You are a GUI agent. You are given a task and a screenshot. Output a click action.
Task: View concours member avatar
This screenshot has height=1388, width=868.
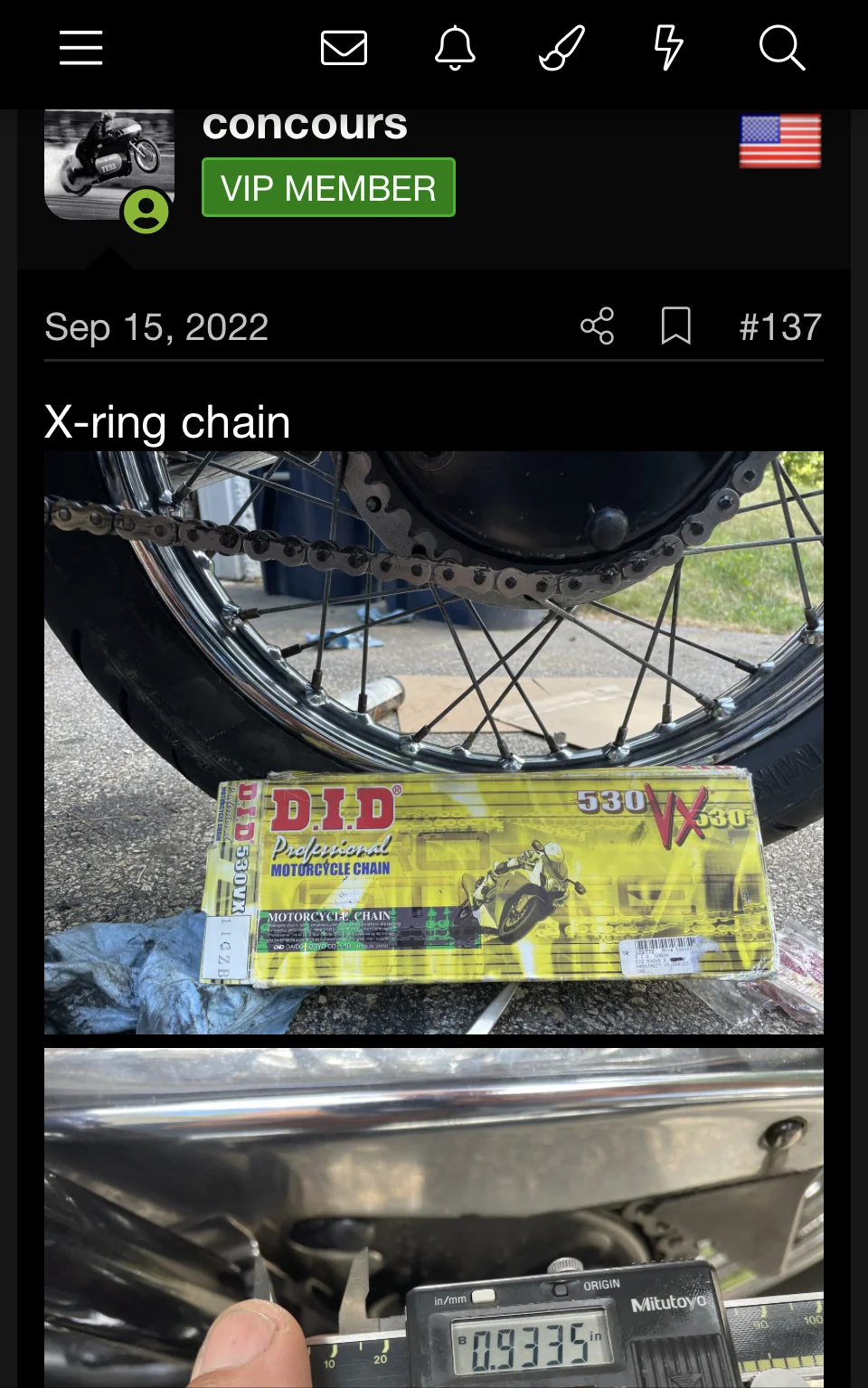coord(108,165)
